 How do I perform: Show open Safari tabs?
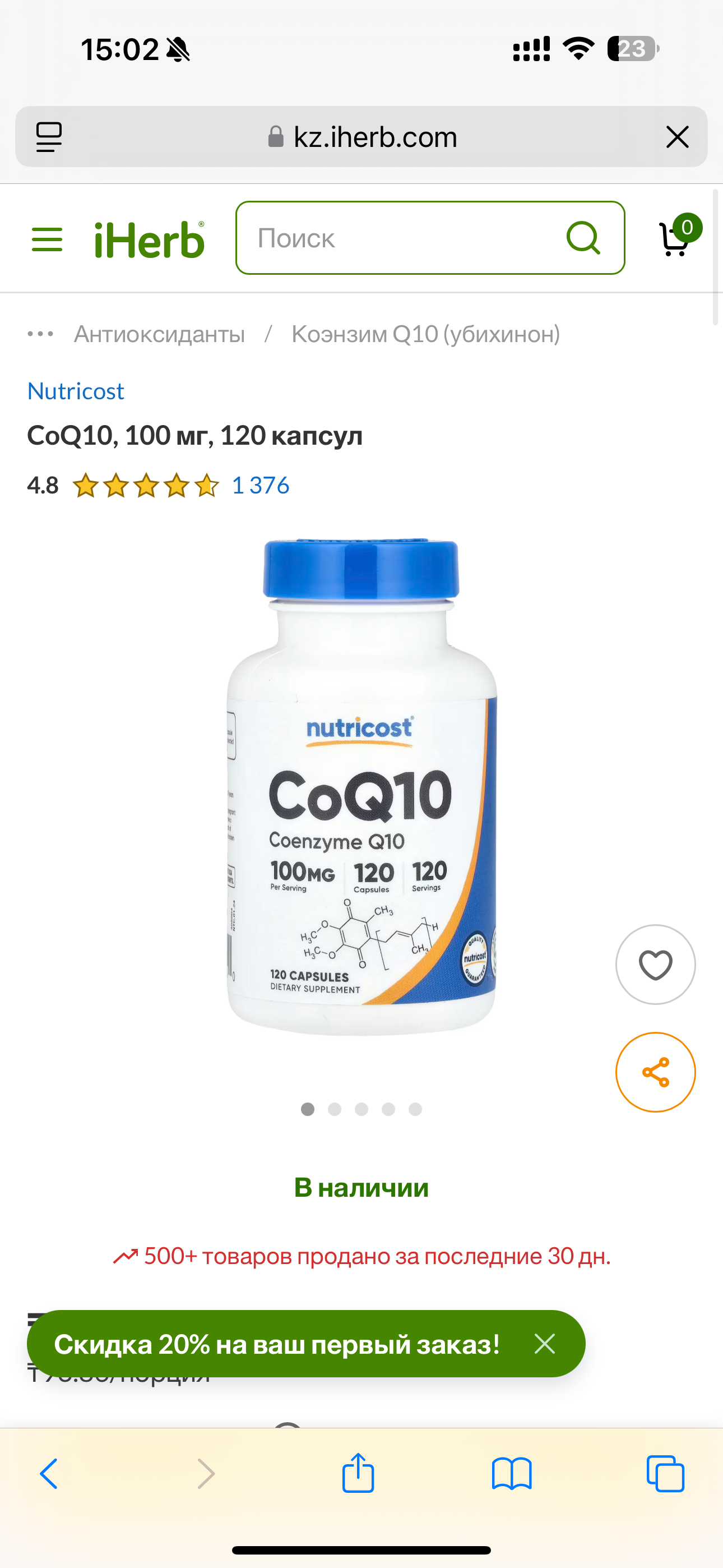pos(665,1474)
